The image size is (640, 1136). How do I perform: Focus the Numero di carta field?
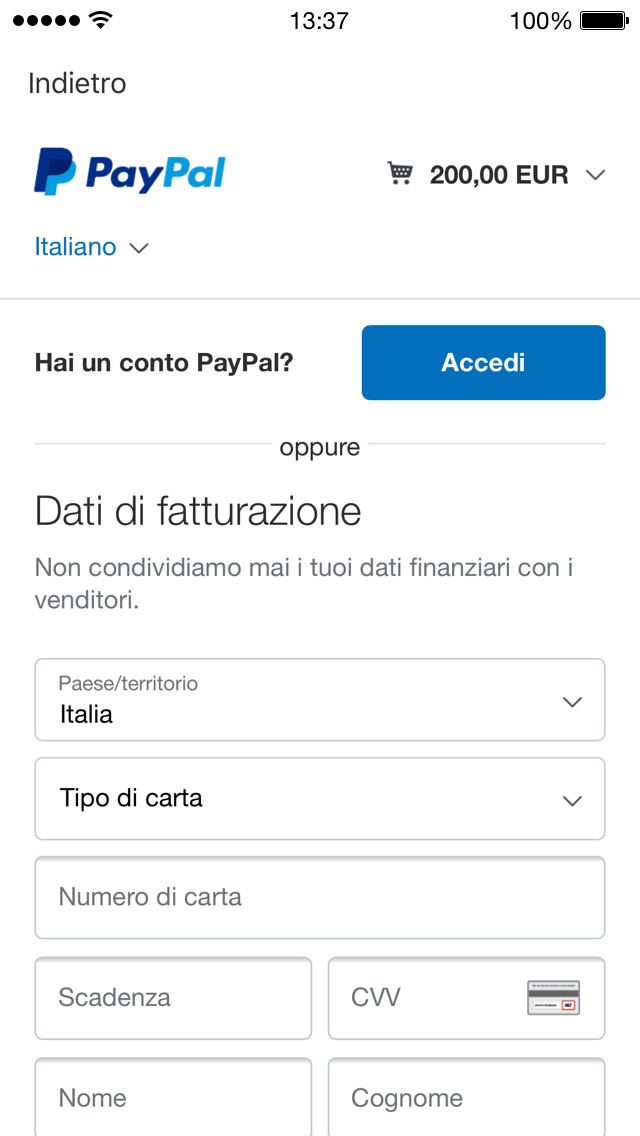click(x=320, y=898)
